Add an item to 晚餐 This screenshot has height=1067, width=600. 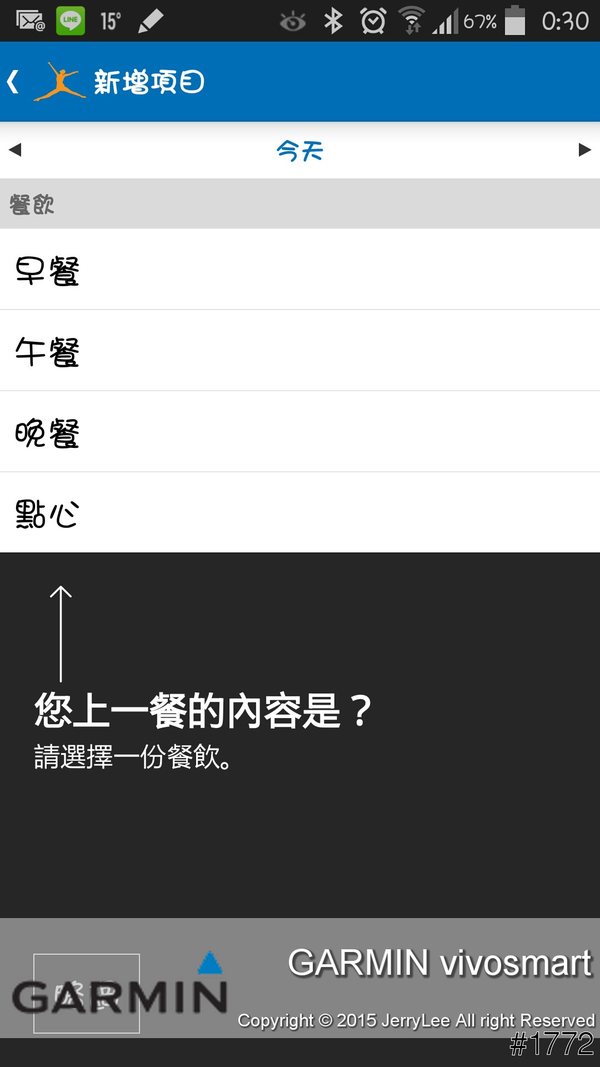(x=300, y=432)
